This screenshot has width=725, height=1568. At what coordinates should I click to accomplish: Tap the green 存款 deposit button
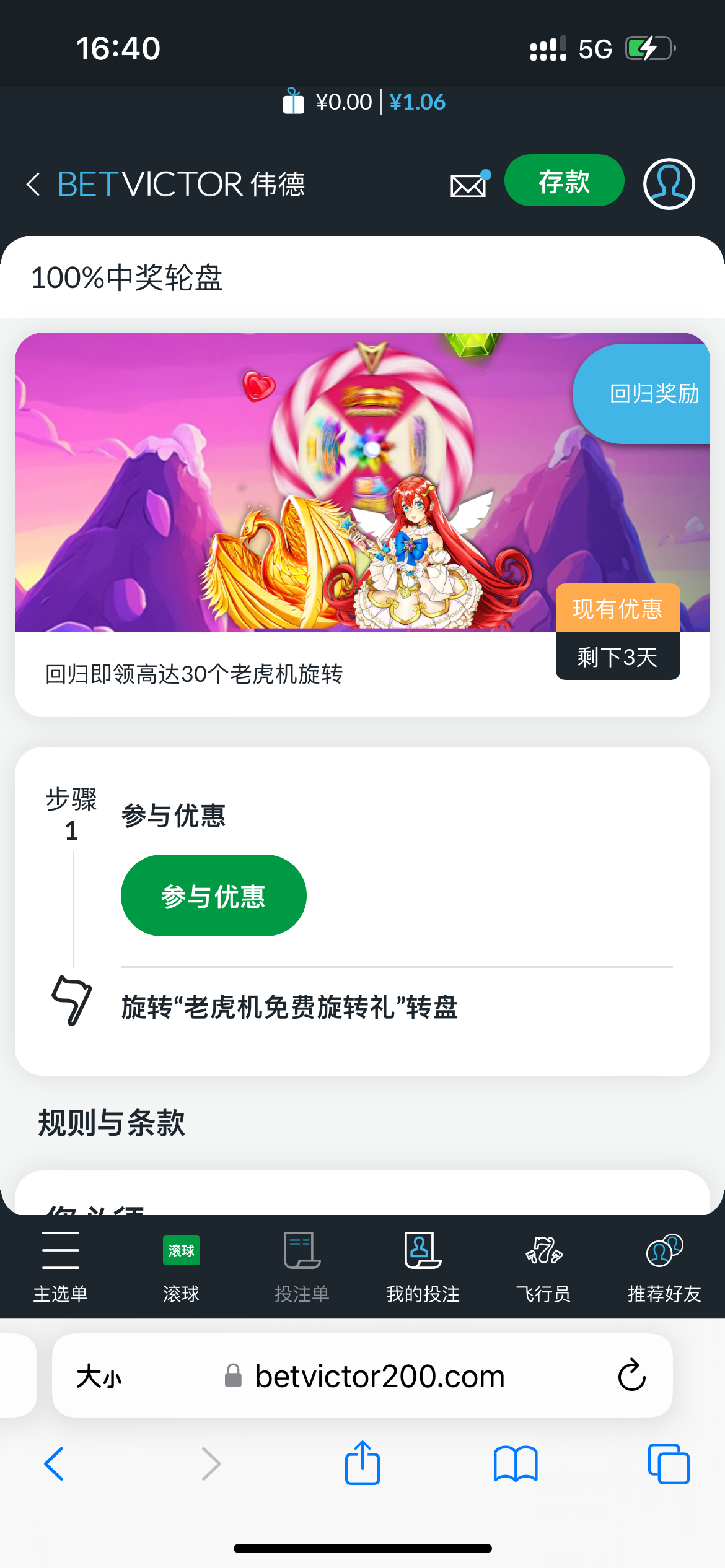click(564, 181)
